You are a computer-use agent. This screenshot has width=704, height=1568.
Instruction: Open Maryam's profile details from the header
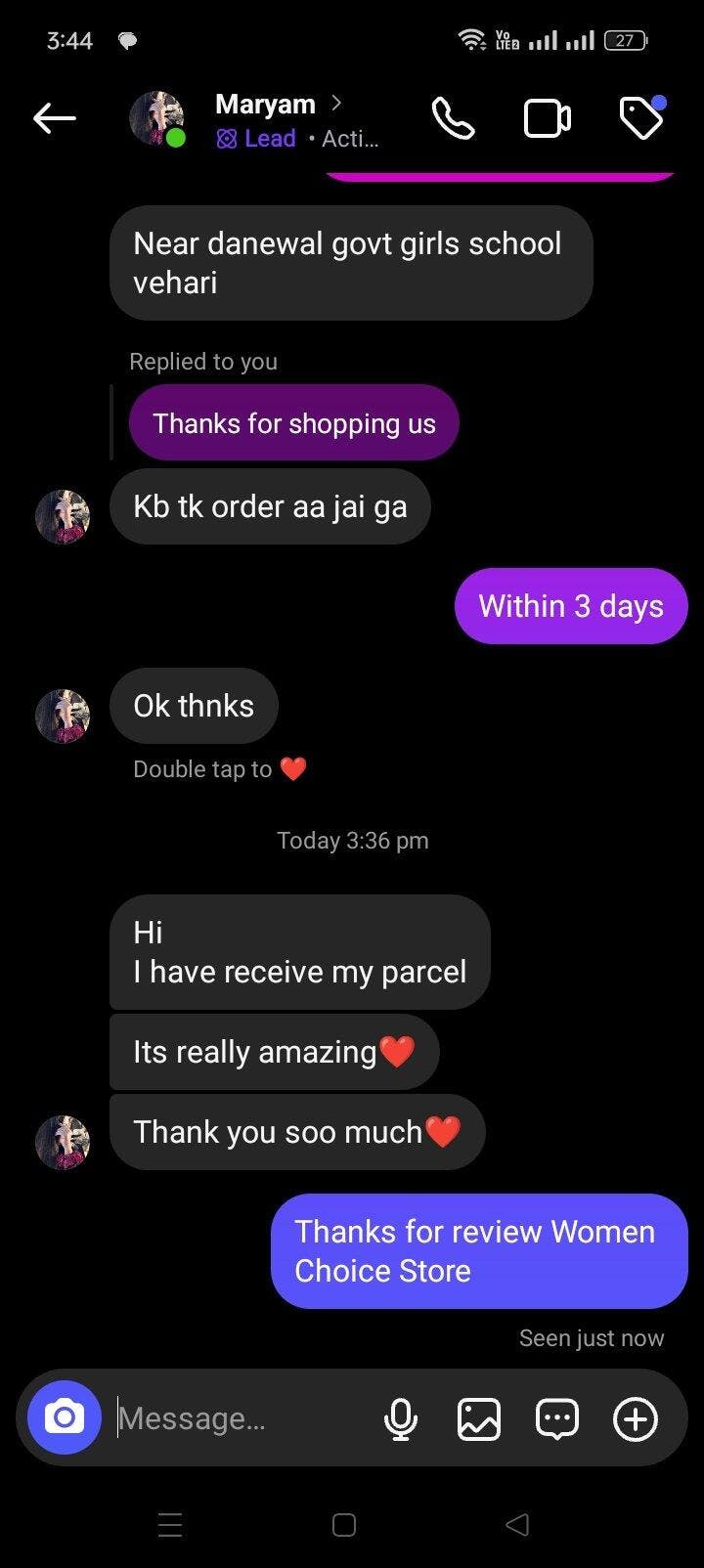tap(266, 105)
